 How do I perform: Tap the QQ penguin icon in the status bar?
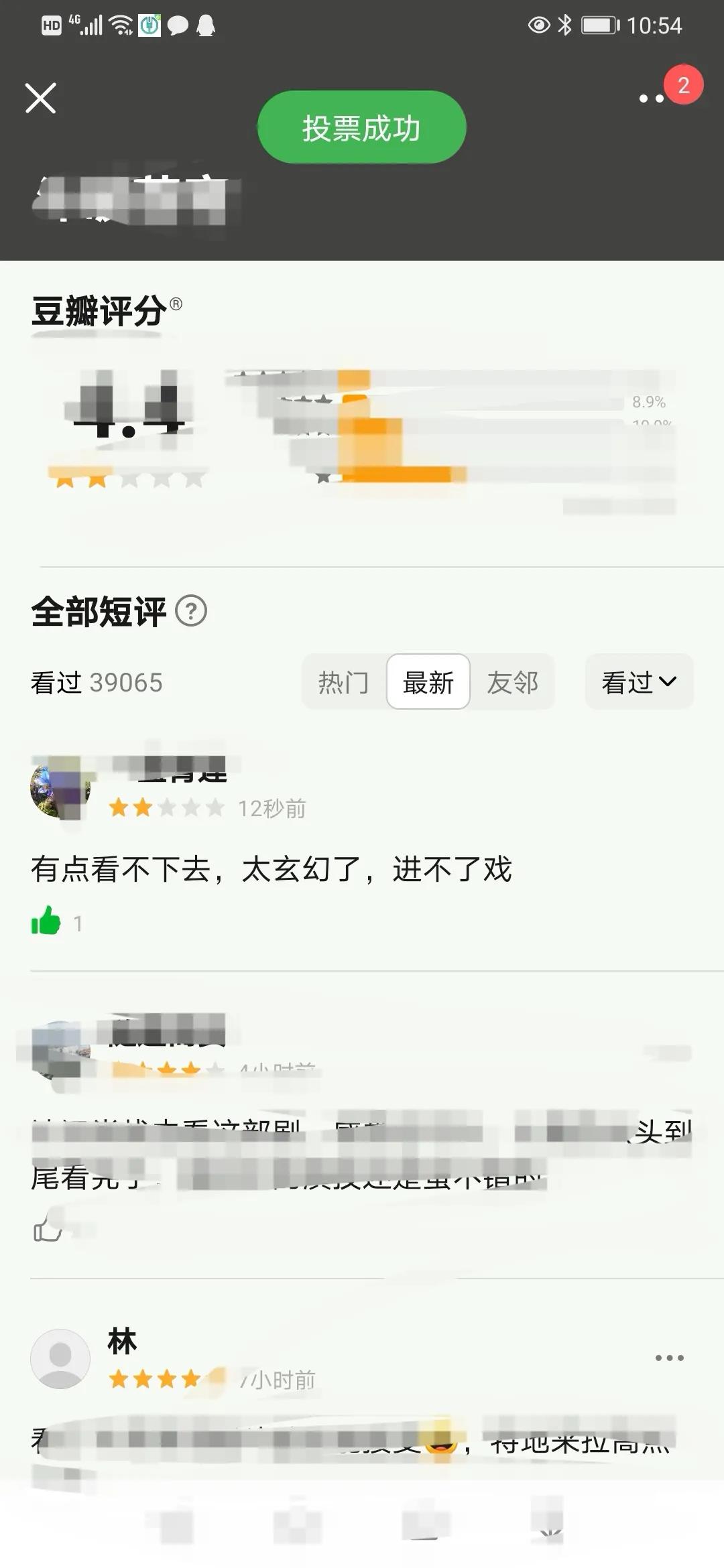coord(205,25)
